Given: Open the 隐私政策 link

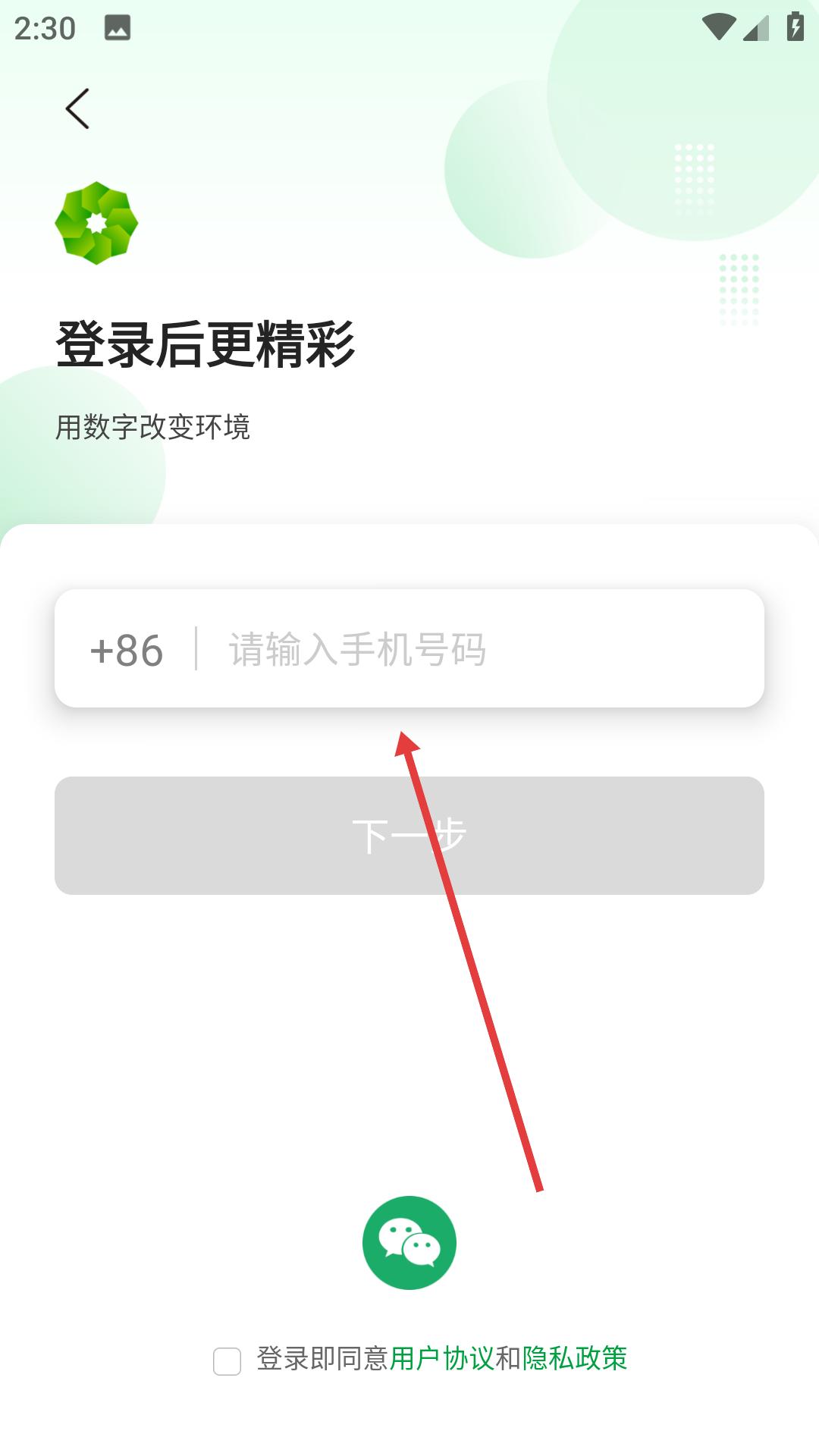Looking at the screenshot, I should click(x=575, y=1358).
